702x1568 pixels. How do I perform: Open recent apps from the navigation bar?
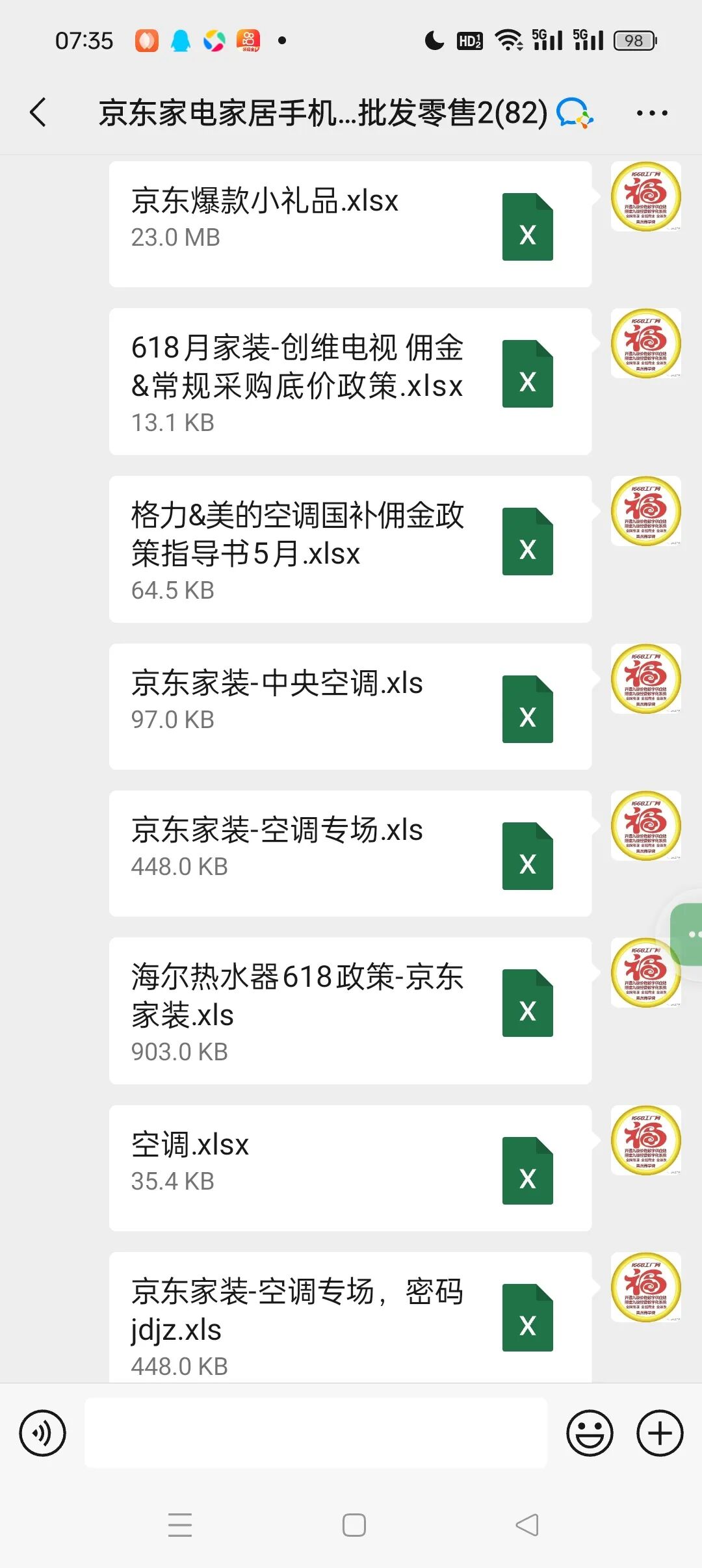[180, 1524]
